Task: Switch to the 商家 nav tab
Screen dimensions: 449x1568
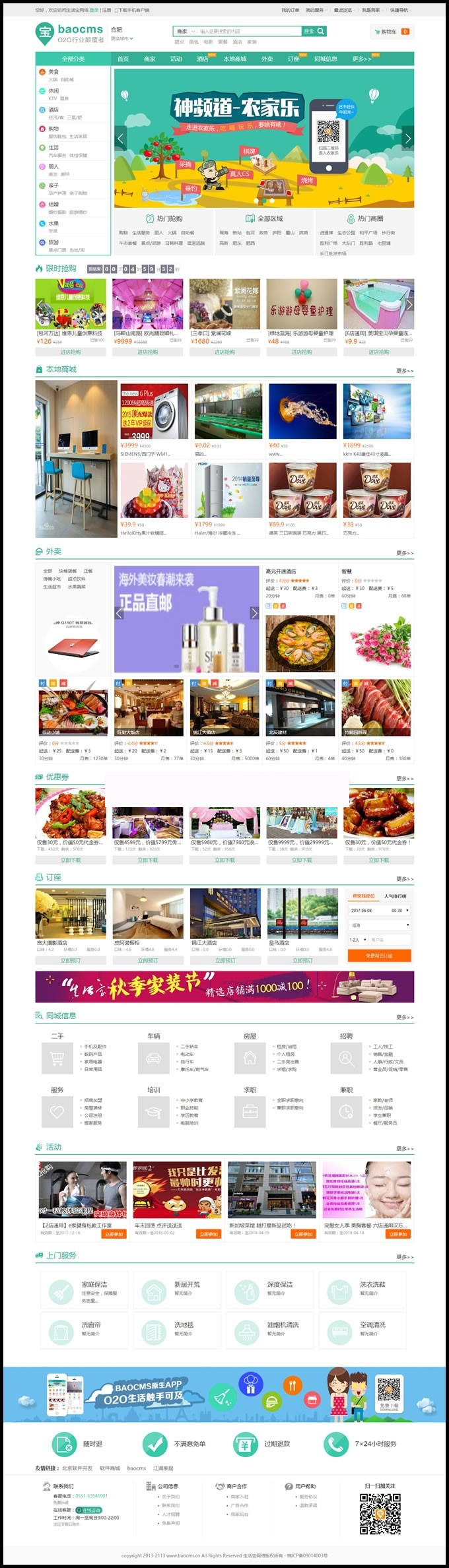Action: point(150,59)
